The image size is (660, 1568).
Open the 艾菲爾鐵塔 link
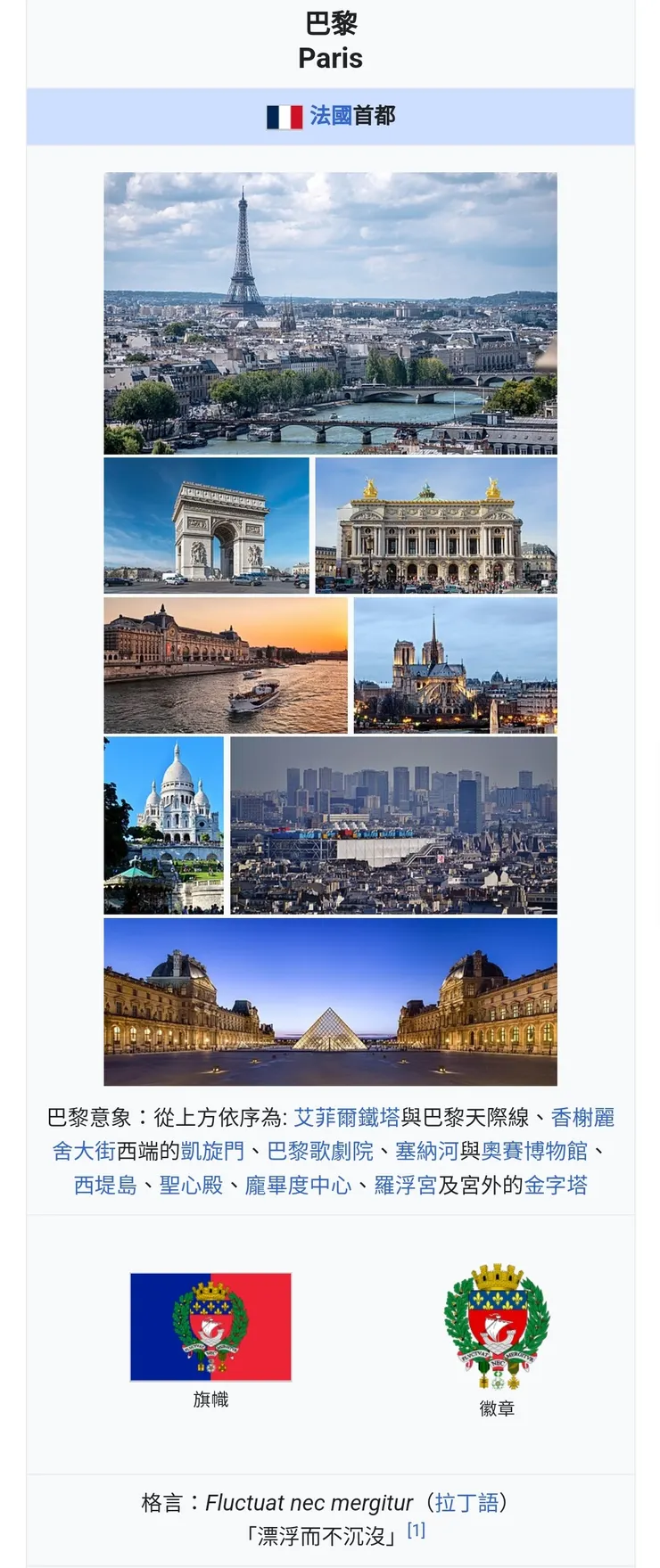point(347,1118)
